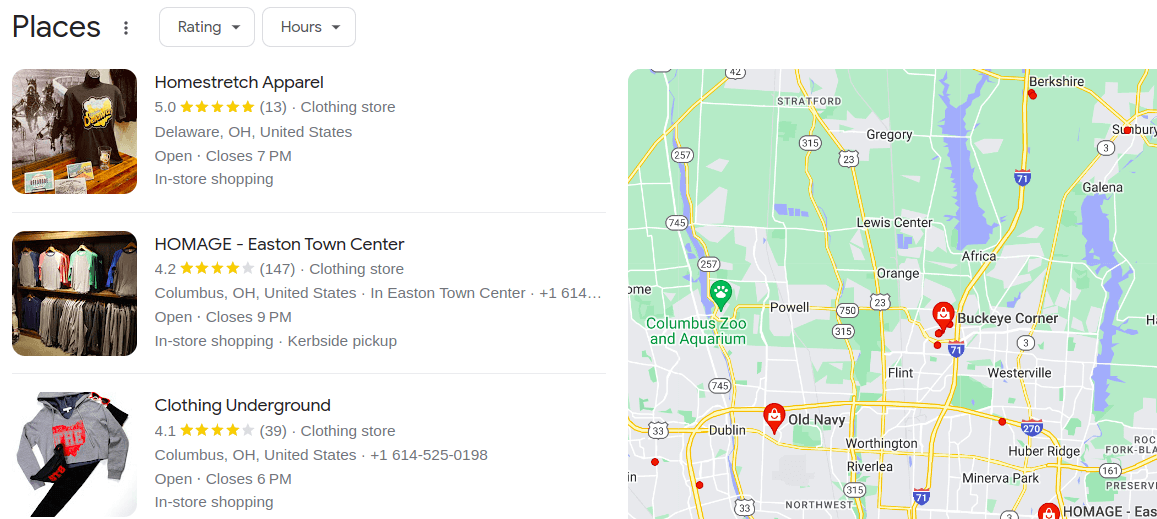Open the Places overflow menu
Screen dimensions: 1157x519
126,28
